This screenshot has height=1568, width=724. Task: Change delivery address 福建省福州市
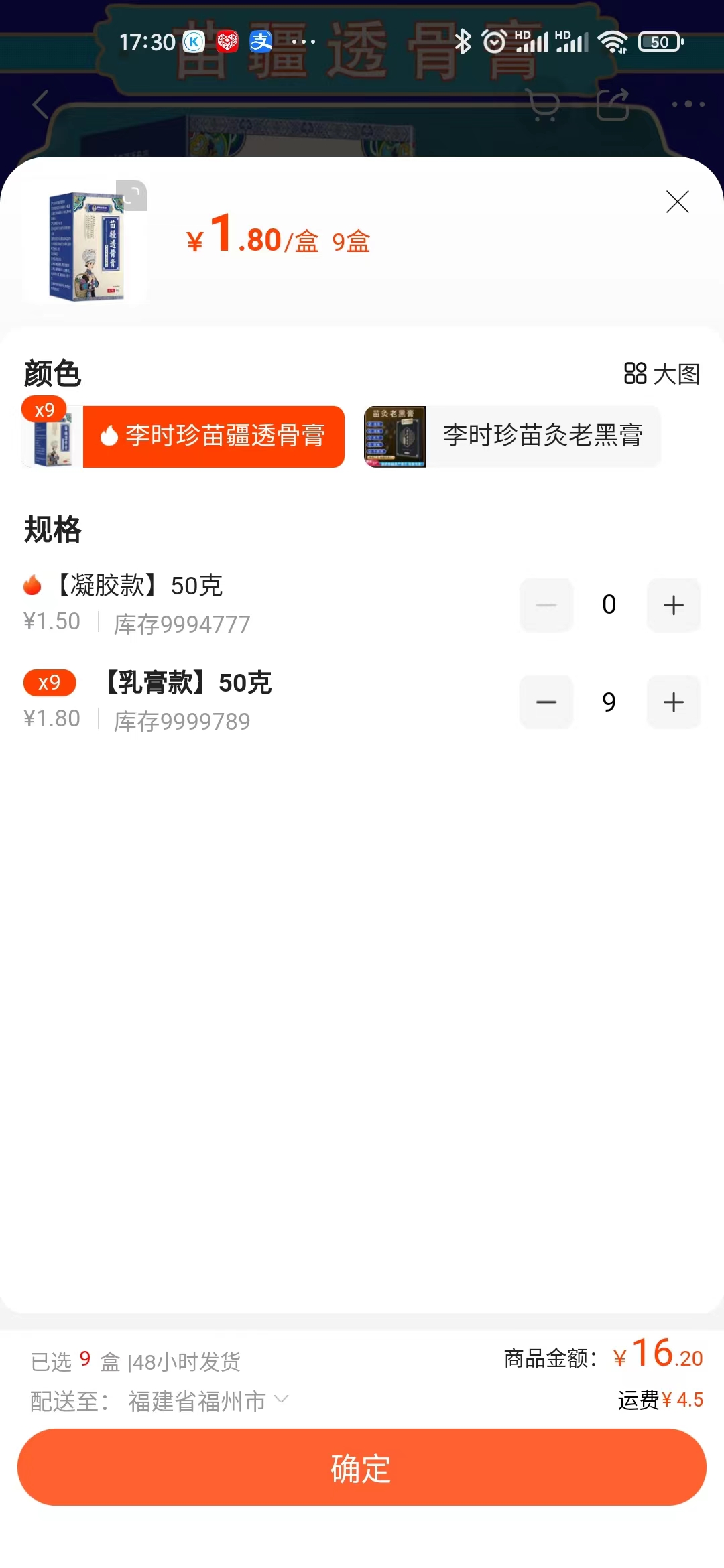208,1400
